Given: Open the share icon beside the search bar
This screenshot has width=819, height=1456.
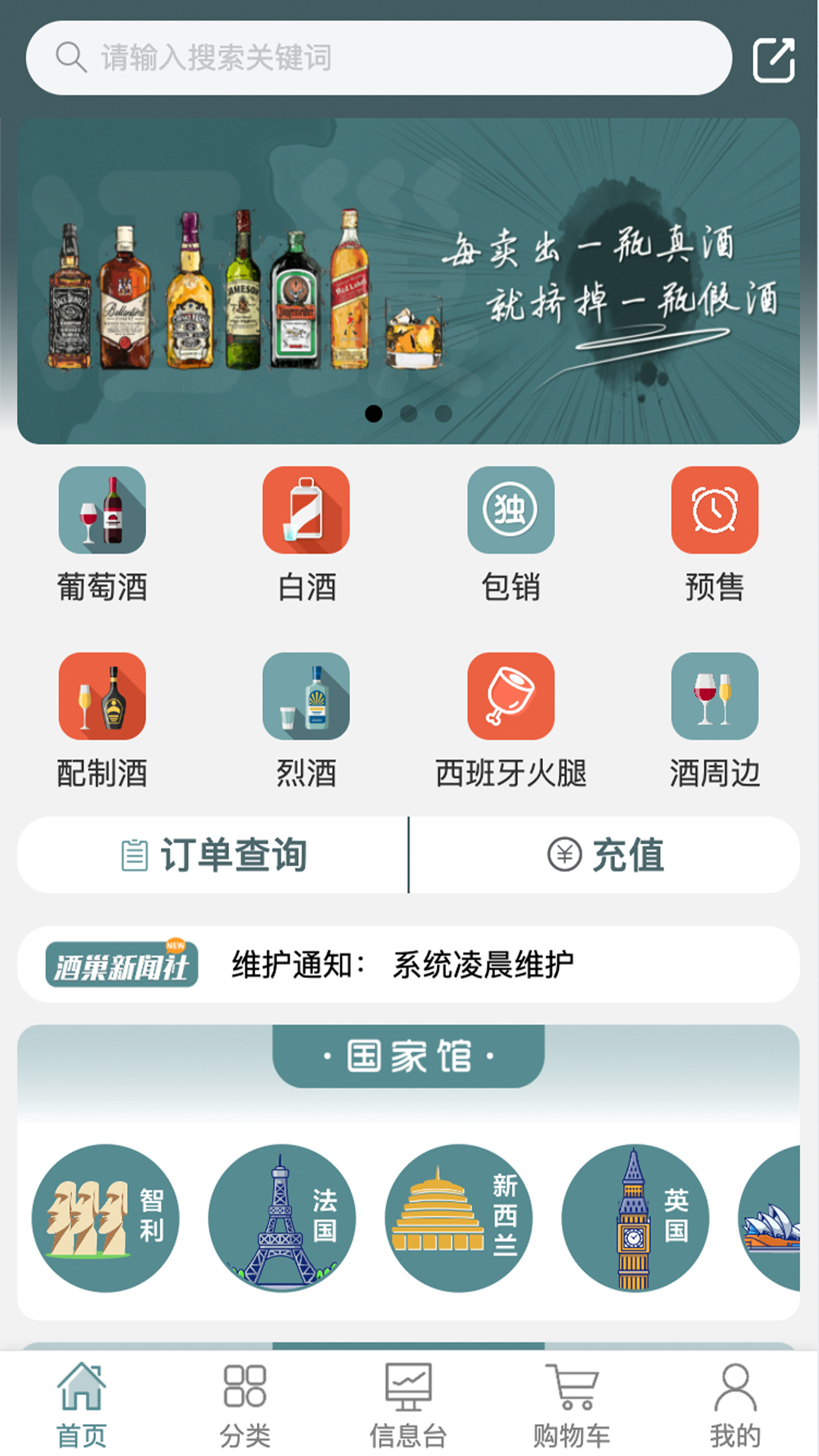Looking at the screenshot, I should pos(773,59).
